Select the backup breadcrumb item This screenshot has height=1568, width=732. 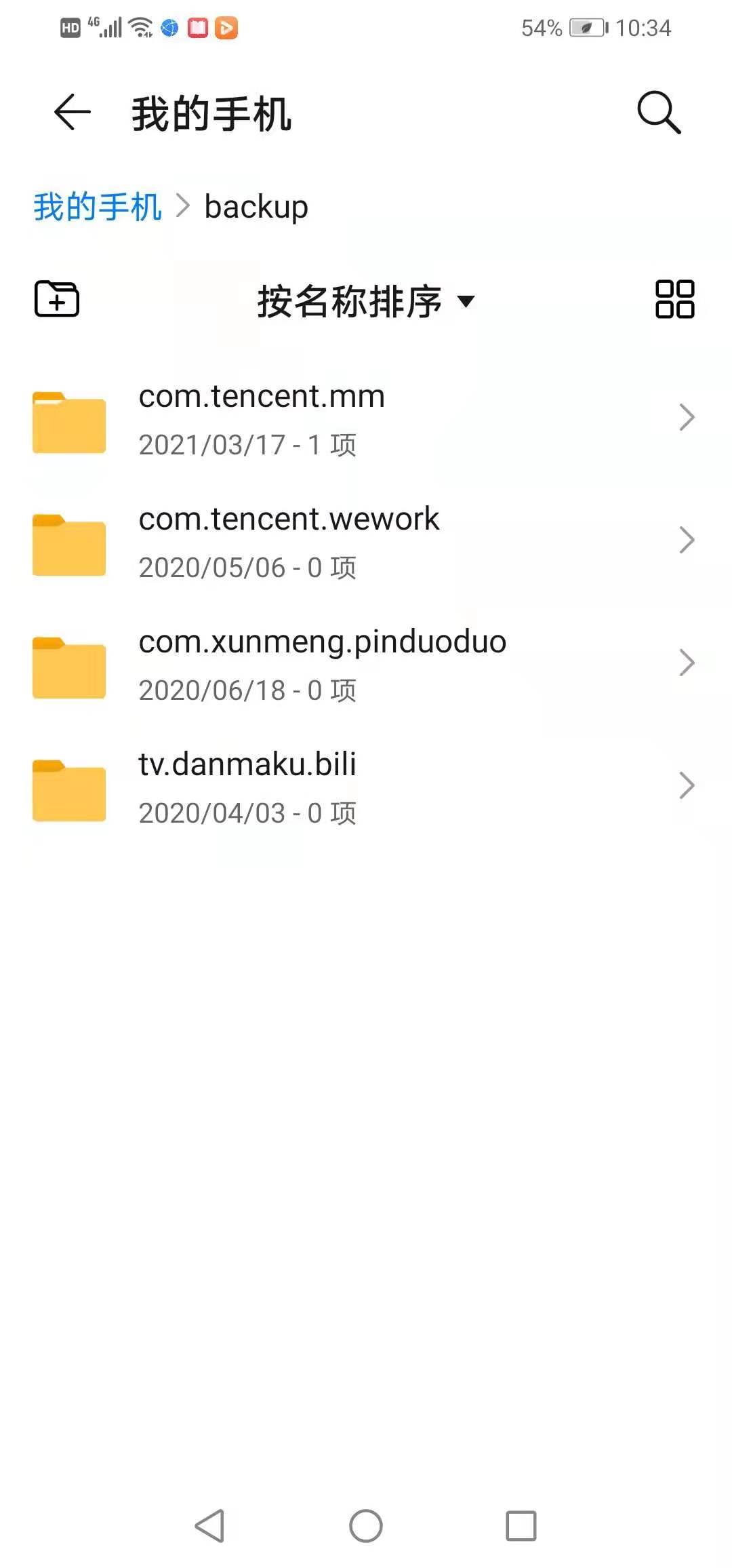pos(256,206)
